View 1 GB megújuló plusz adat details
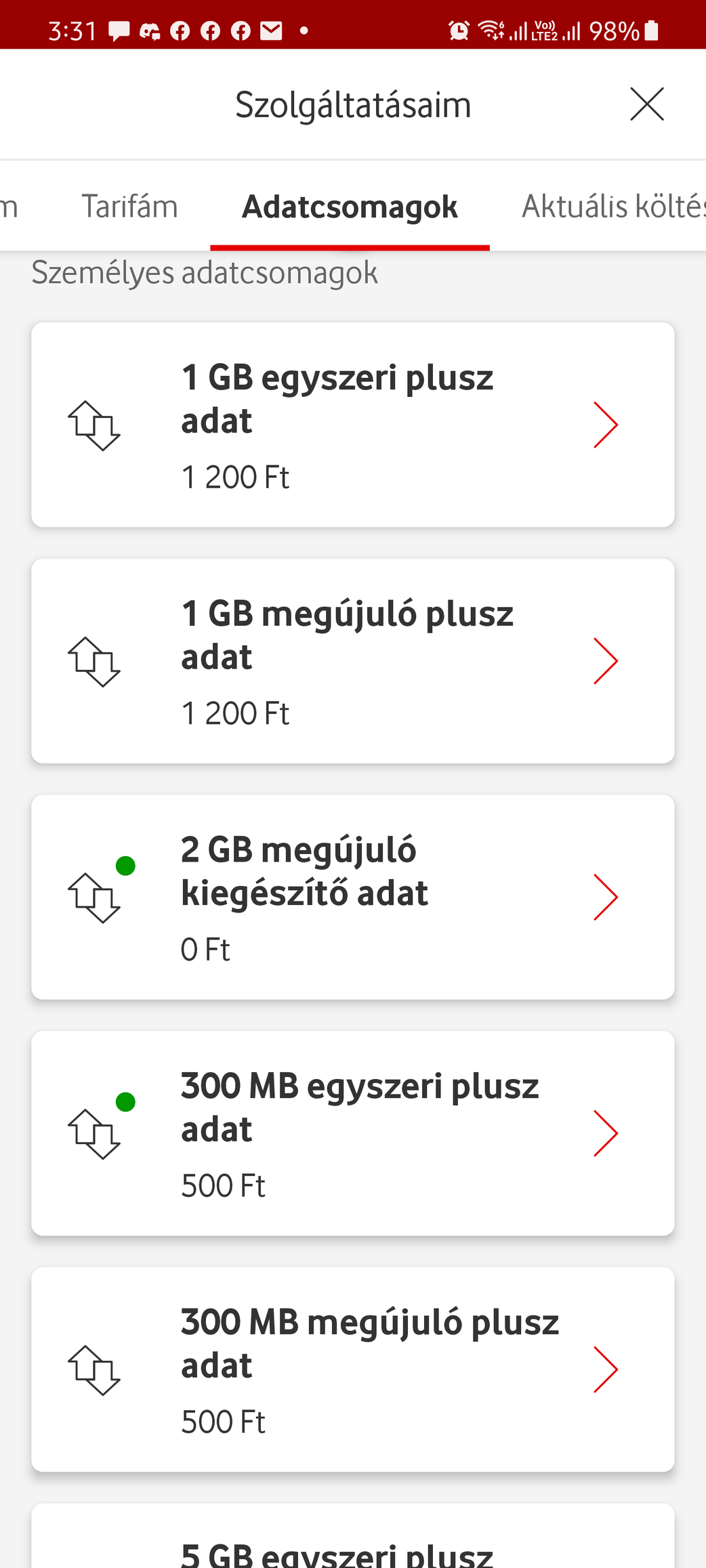This screenshot has height=1568, width=706. coord(352,661)
